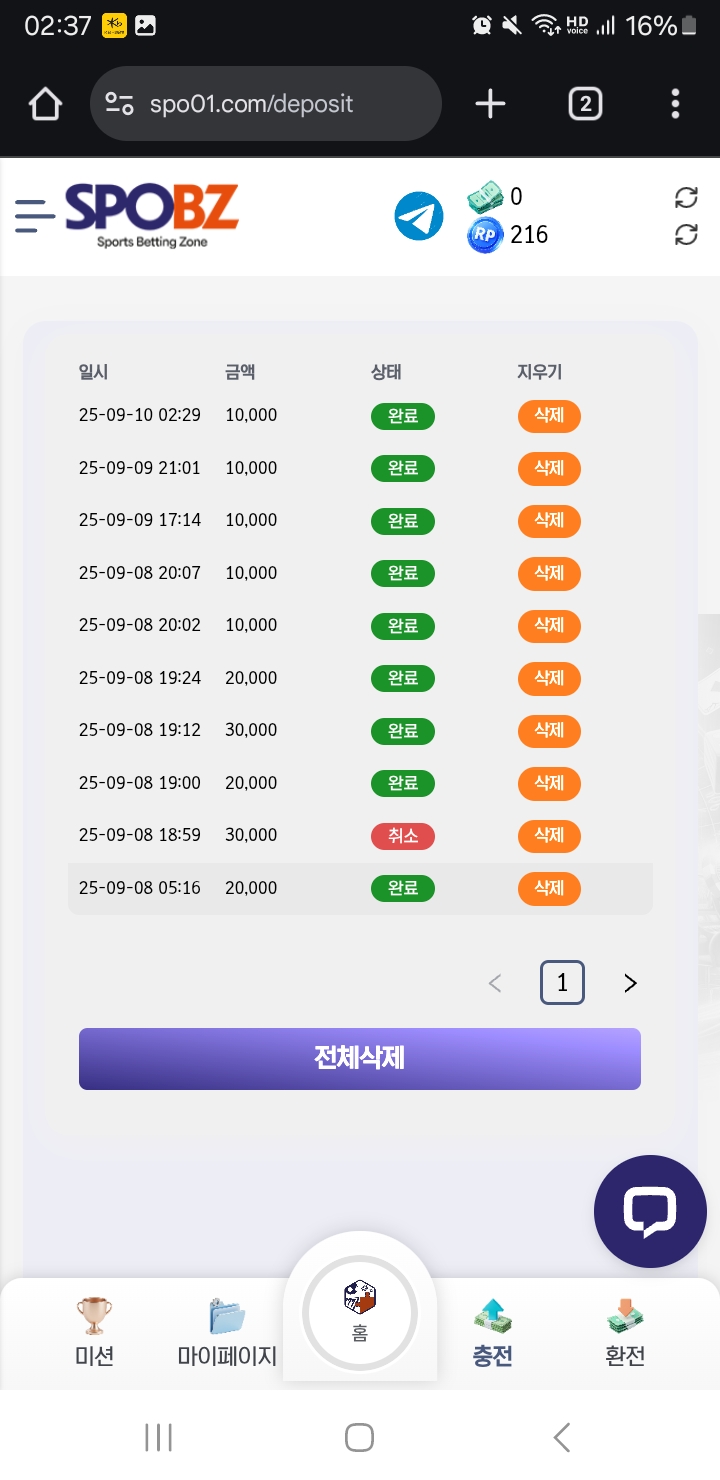Refresh the cash balance
The image size is (720, 1480).
click(x=686, y=197)
